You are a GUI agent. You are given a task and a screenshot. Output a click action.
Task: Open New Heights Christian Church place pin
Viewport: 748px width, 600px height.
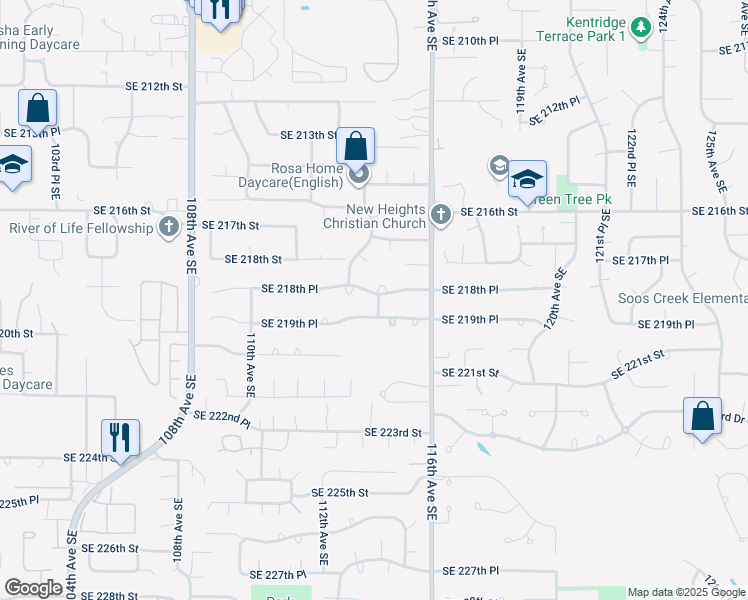pos(439,213)
